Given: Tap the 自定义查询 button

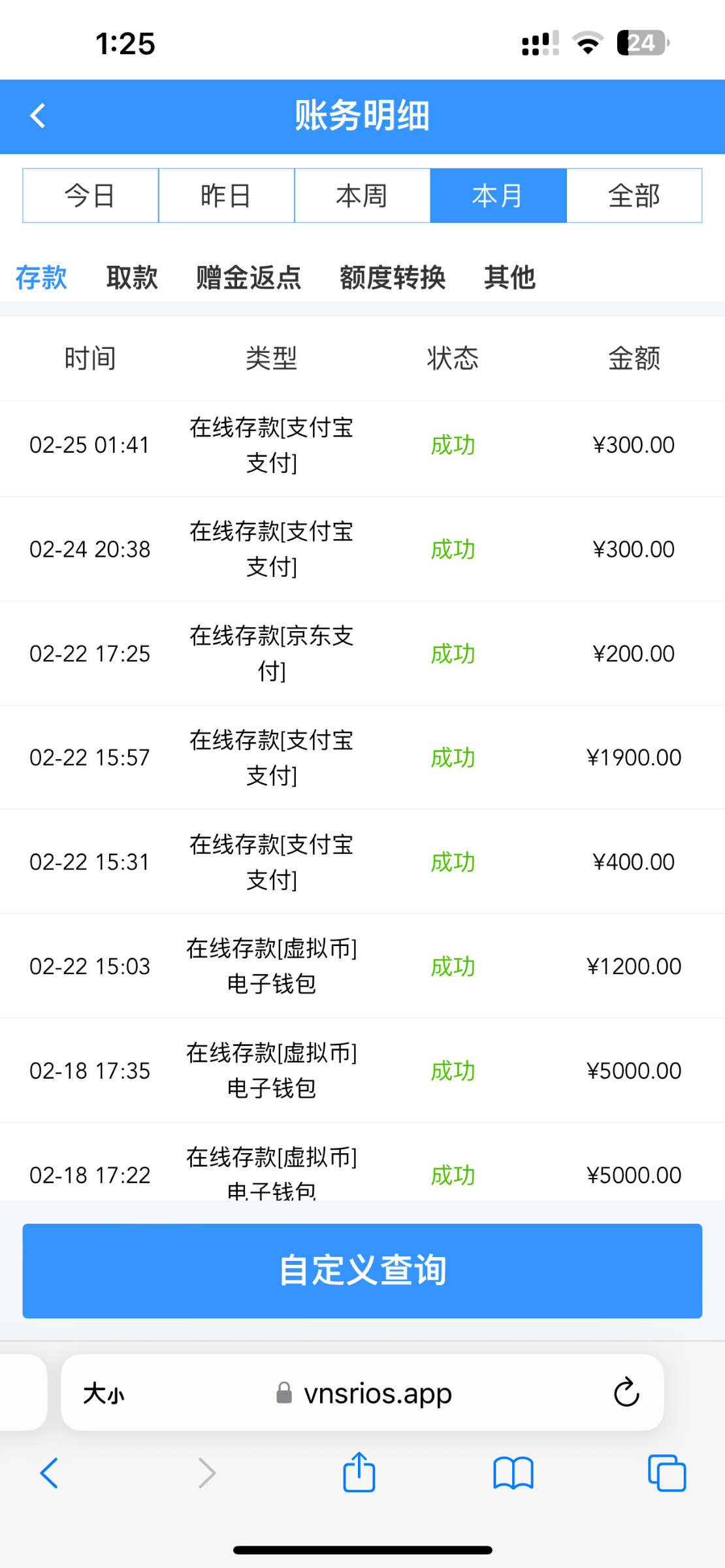Looking at the screenshot, I should (362, 1271).
